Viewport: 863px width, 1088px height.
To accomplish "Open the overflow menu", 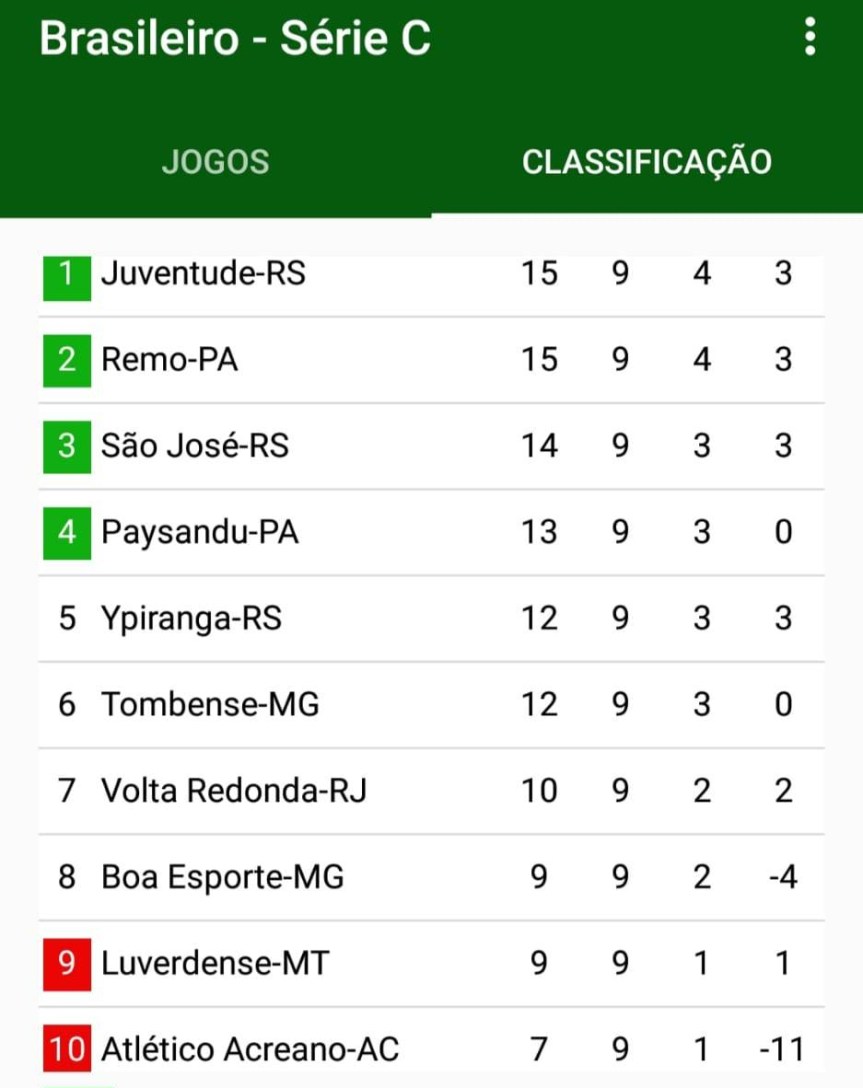I will [809, 38].
